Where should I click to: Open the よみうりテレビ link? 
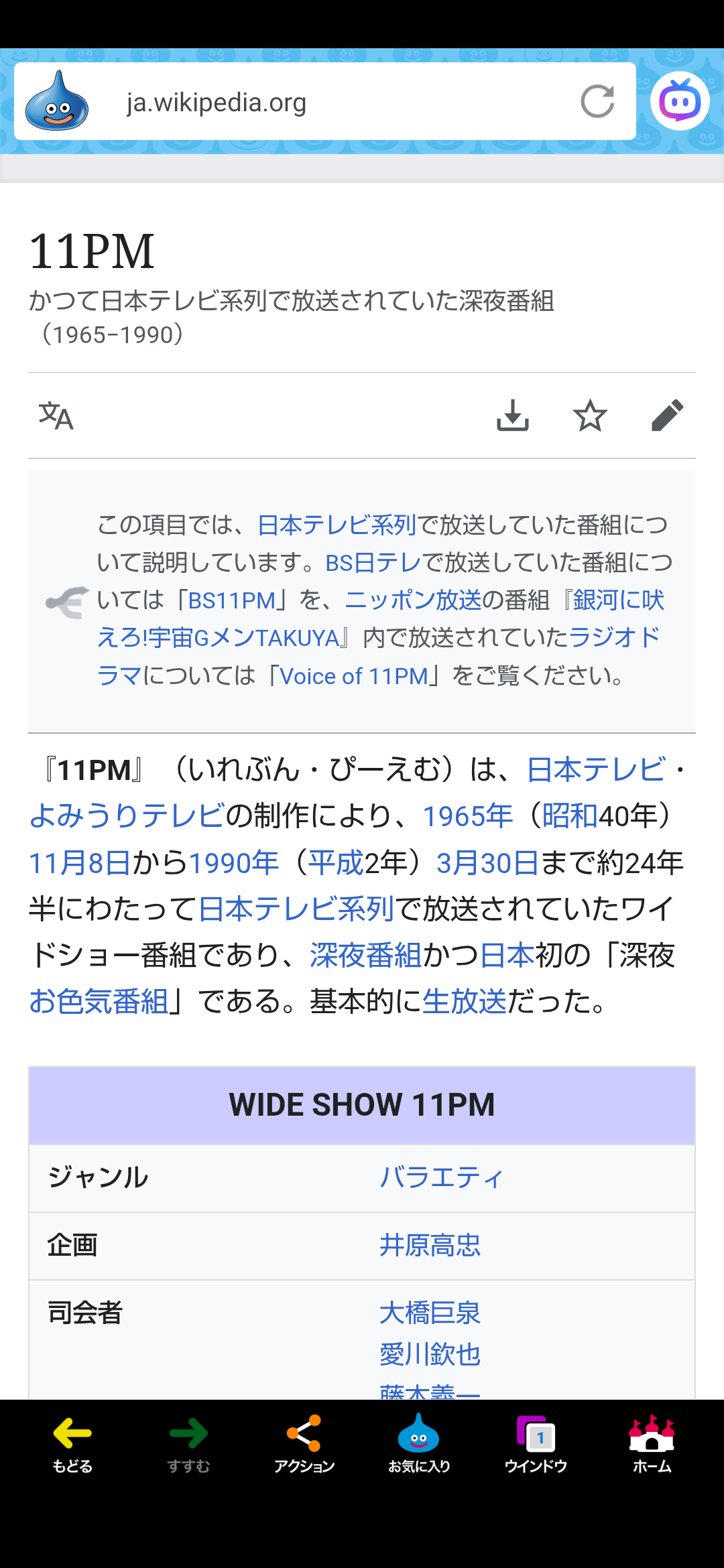(126, 816)
